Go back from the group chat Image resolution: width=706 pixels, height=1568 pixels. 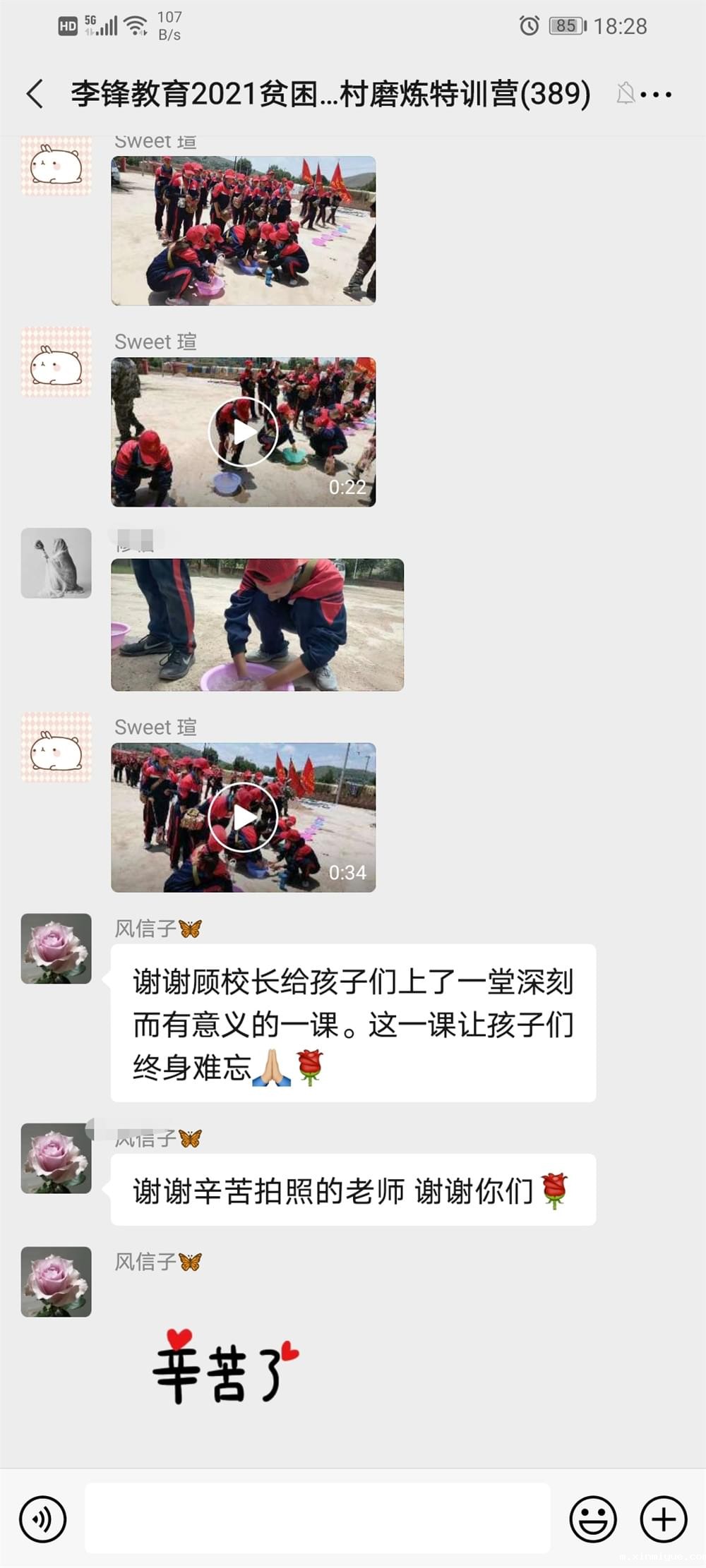[x=35, y=94]
